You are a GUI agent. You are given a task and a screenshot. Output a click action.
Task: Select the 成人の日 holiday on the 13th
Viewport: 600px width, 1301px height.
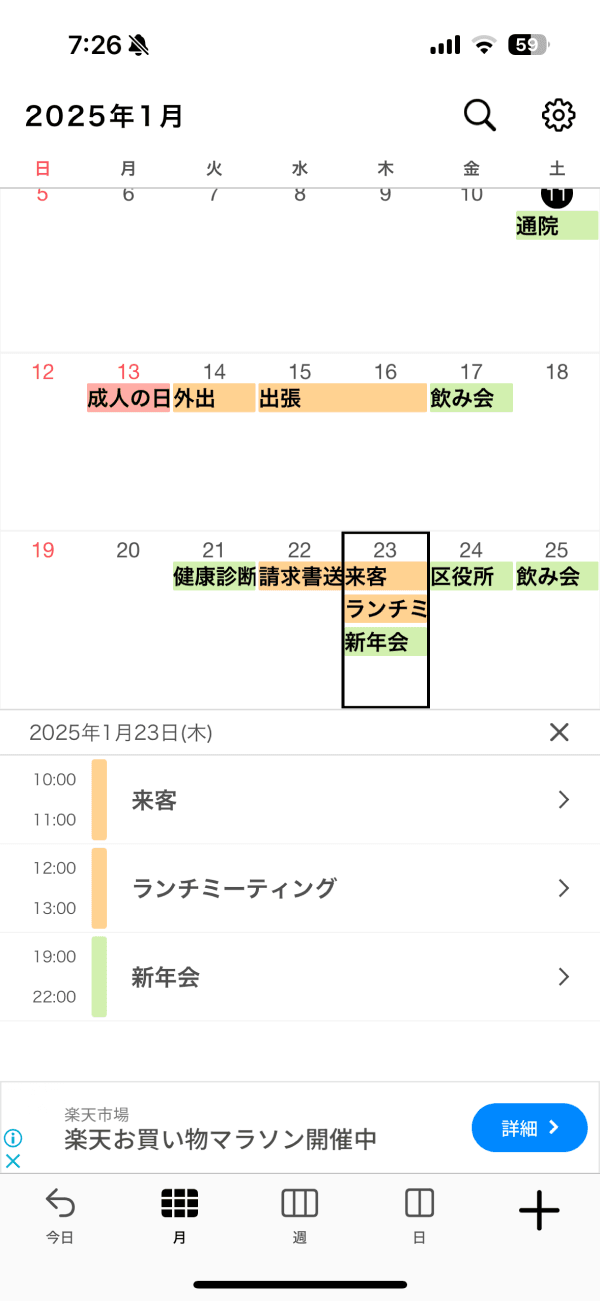click(128, 398)
